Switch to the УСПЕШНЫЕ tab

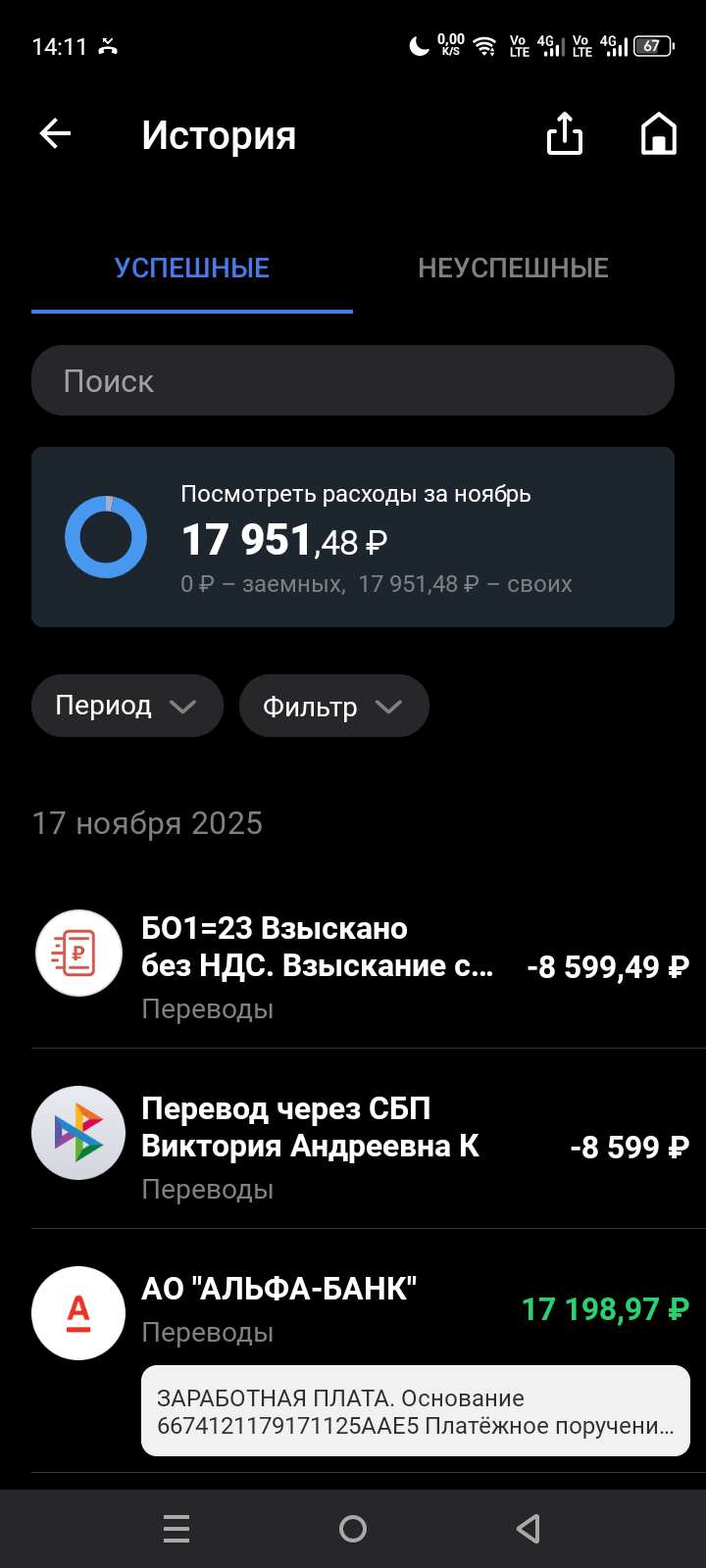[x=191, y=267]
